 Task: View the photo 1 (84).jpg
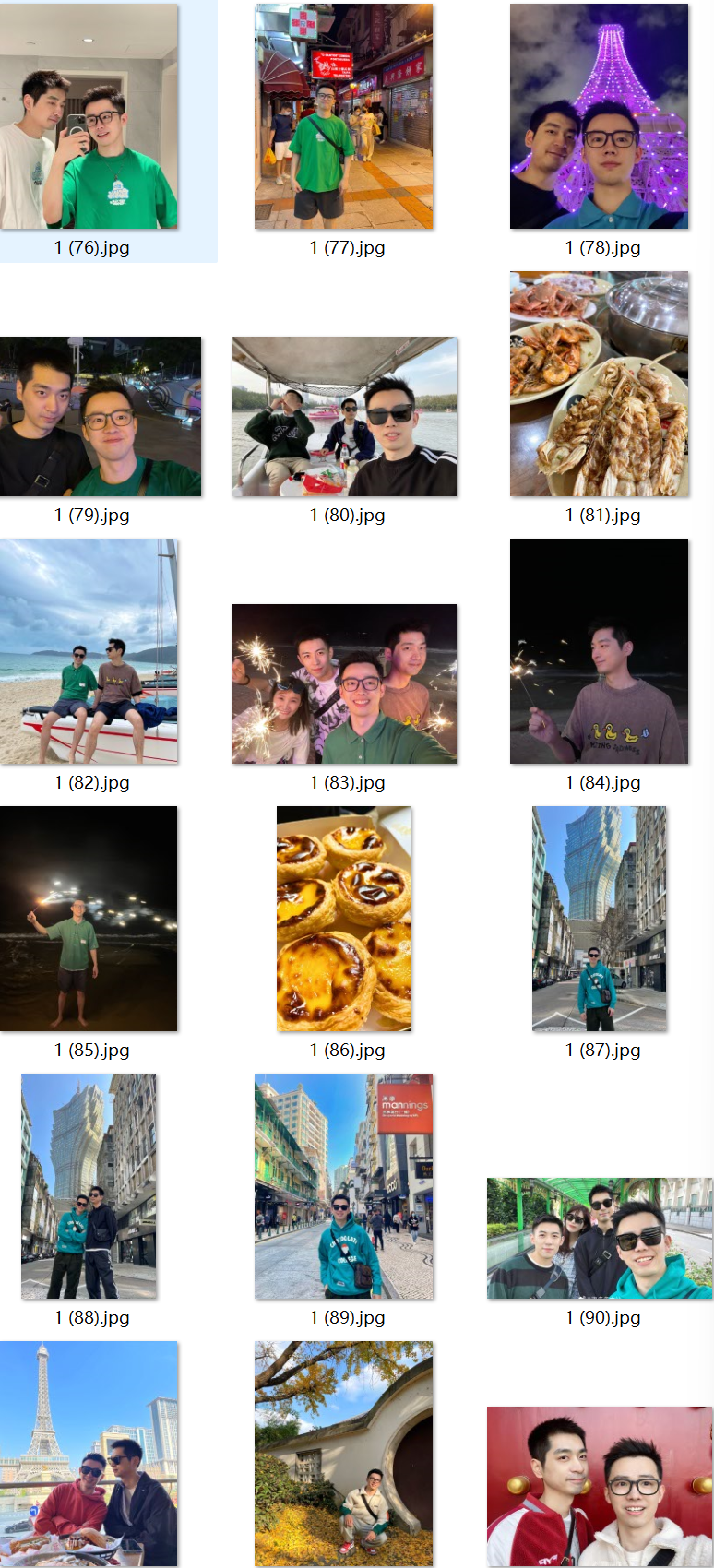(x=599, y=651)
